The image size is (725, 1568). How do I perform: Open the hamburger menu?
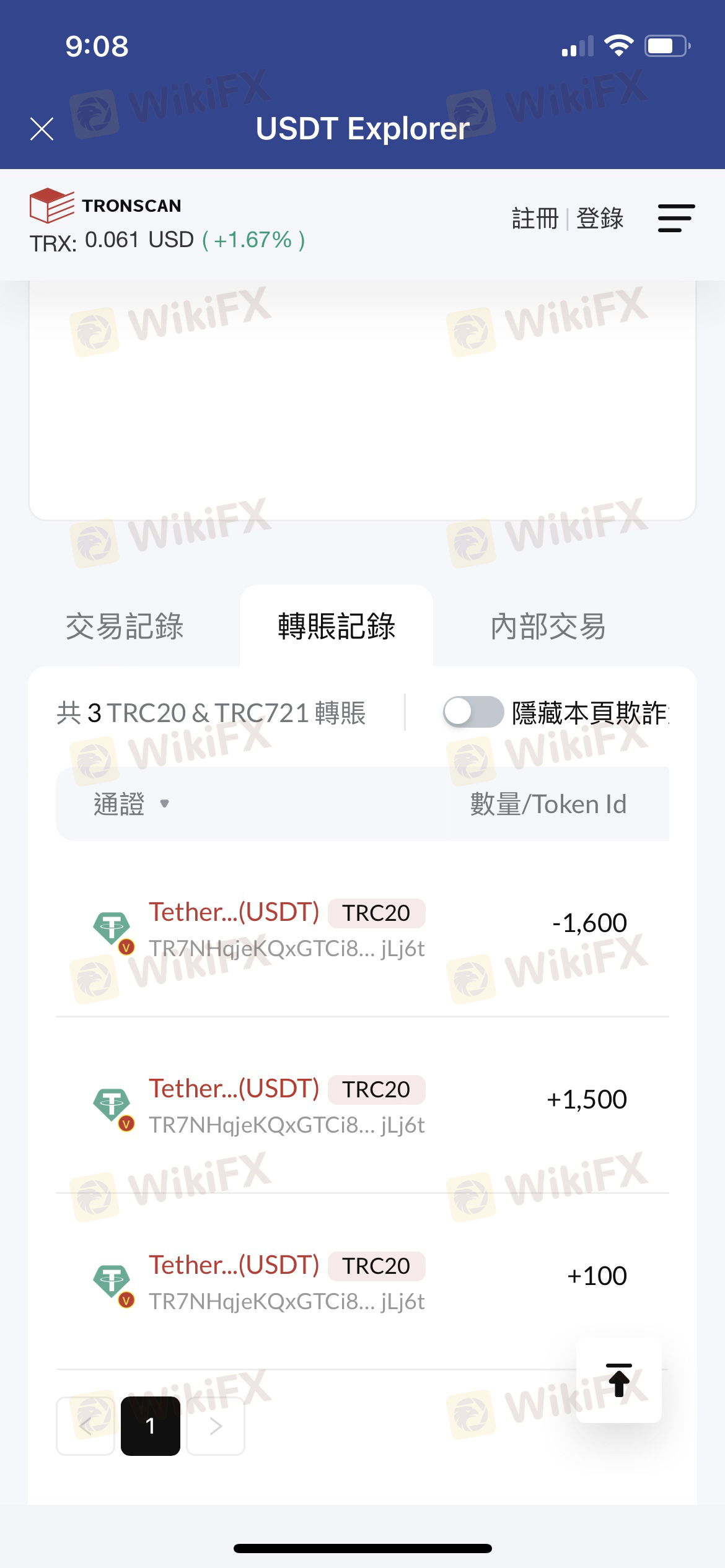(676, 219)
